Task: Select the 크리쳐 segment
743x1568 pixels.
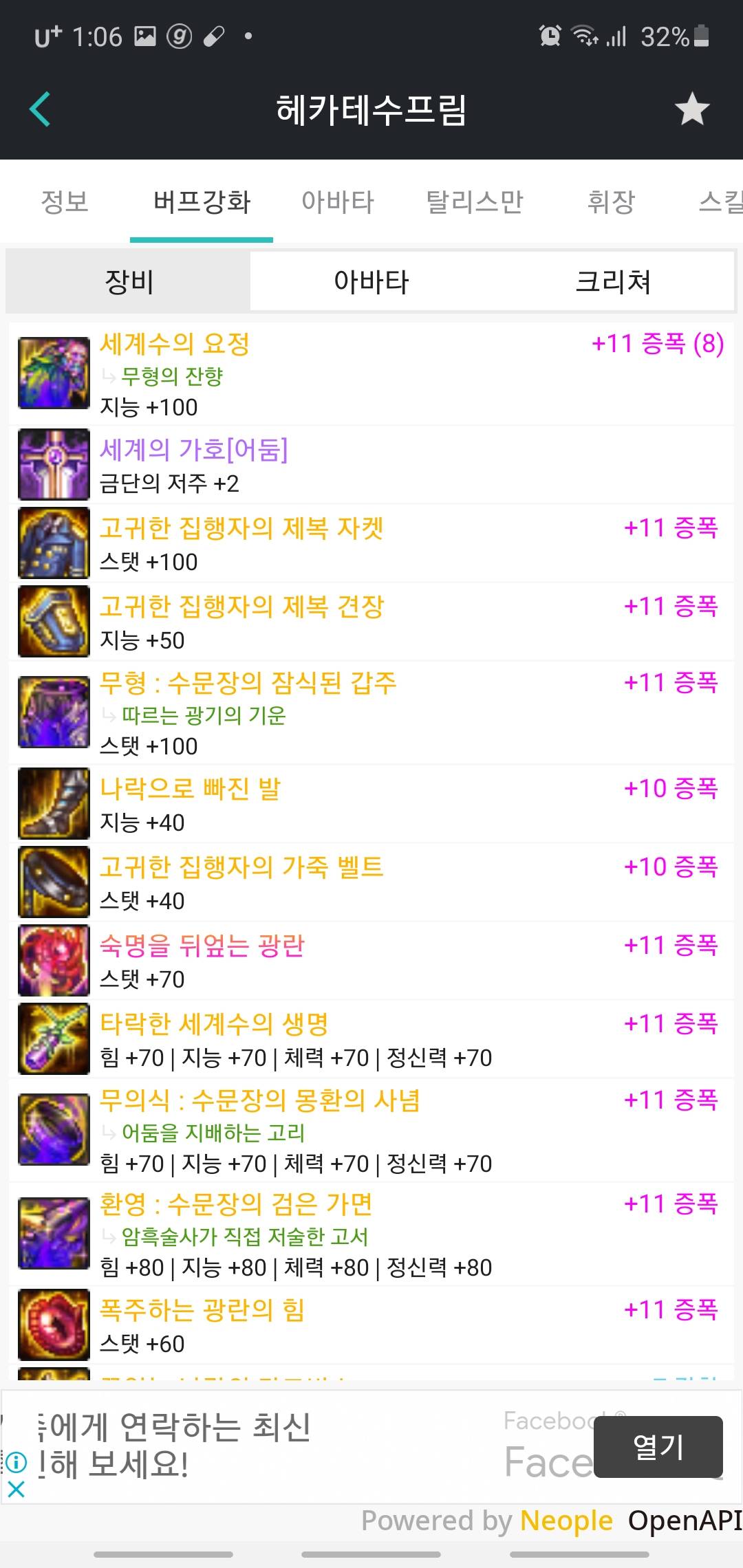Action: point(613,281)
